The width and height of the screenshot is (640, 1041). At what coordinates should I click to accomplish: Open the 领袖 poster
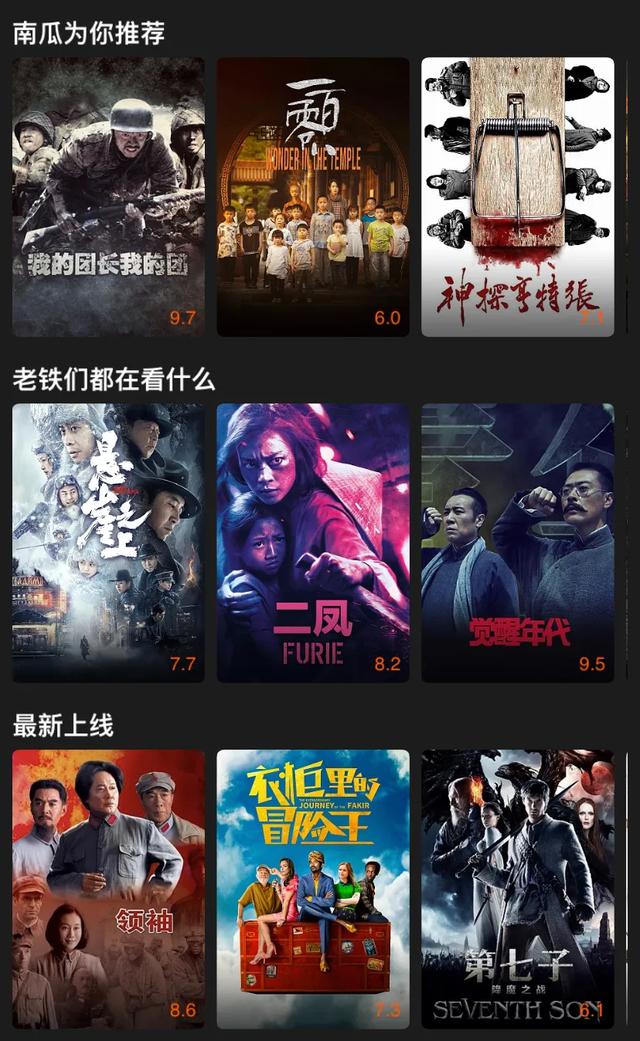[x=108, y=889]
